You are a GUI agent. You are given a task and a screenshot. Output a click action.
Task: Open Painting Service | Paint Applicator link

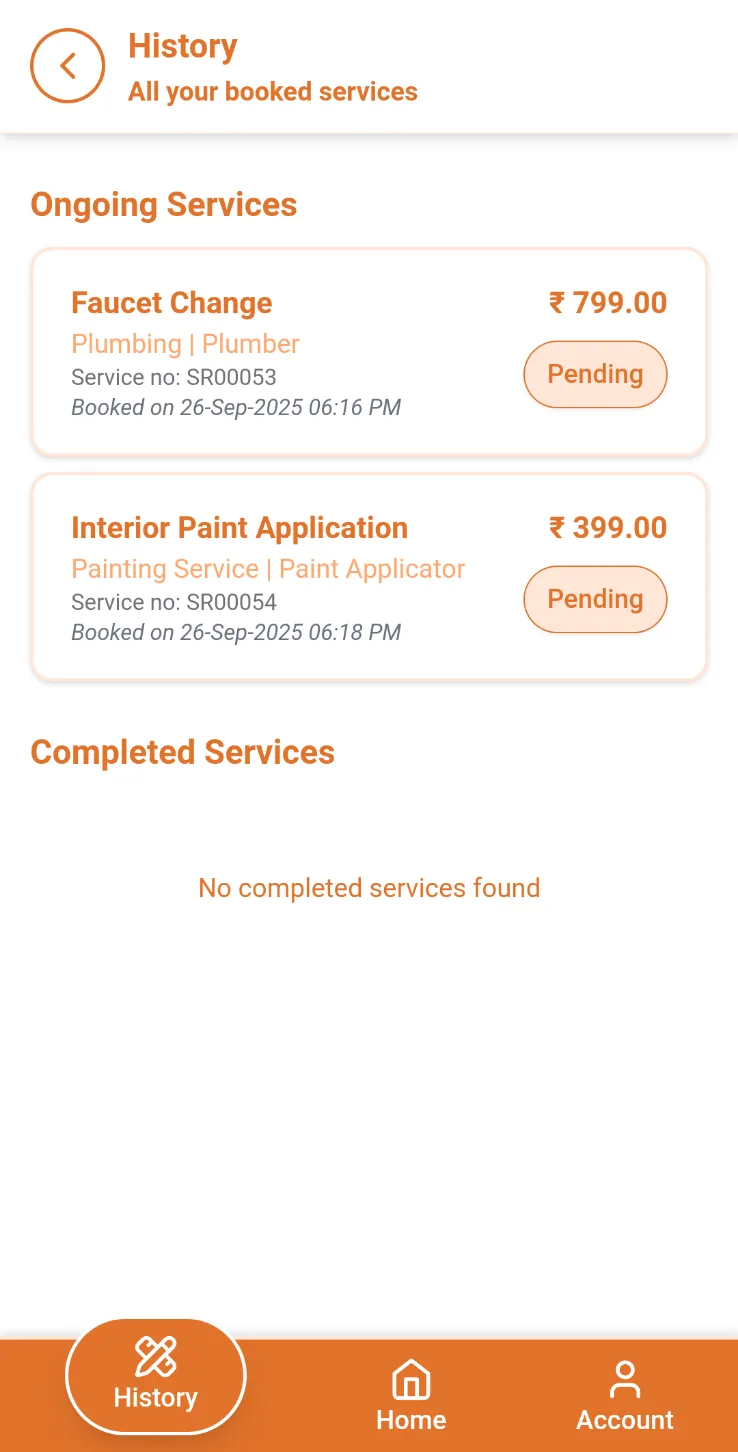pyautogui.click(x=268, y=568)
